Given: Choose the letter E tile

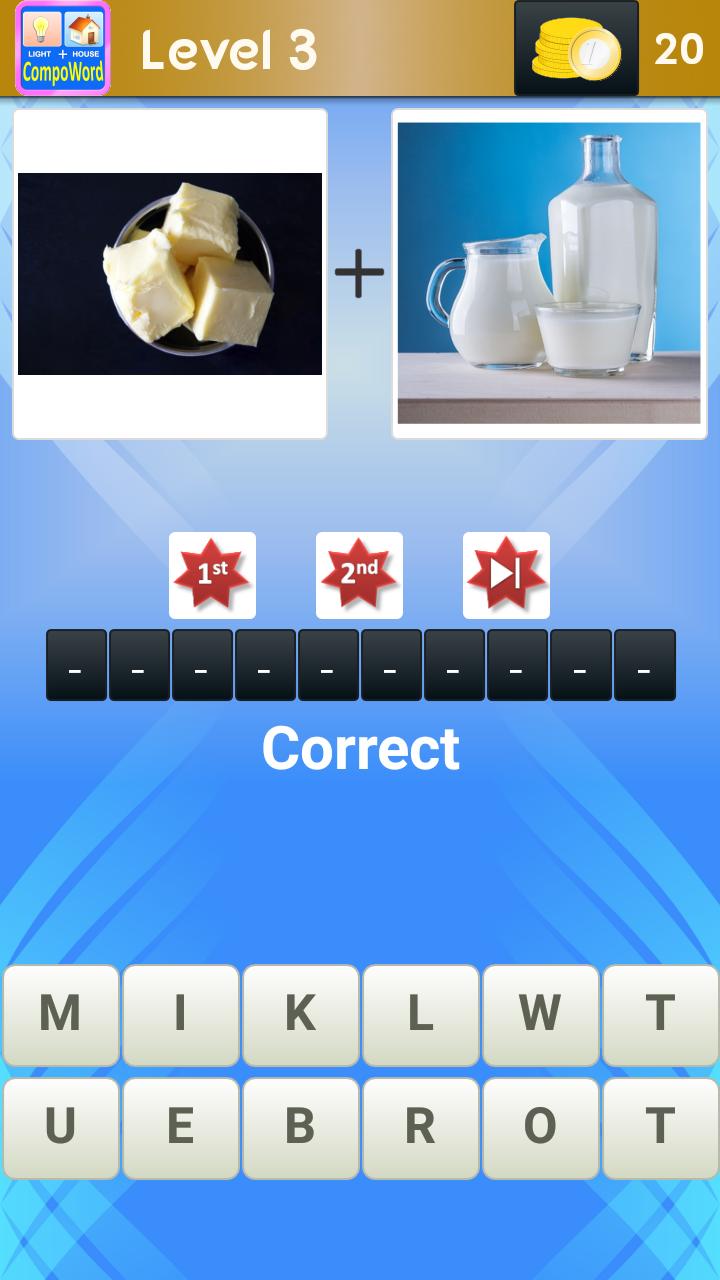Looking at the screenshot, I should 181,1127.
